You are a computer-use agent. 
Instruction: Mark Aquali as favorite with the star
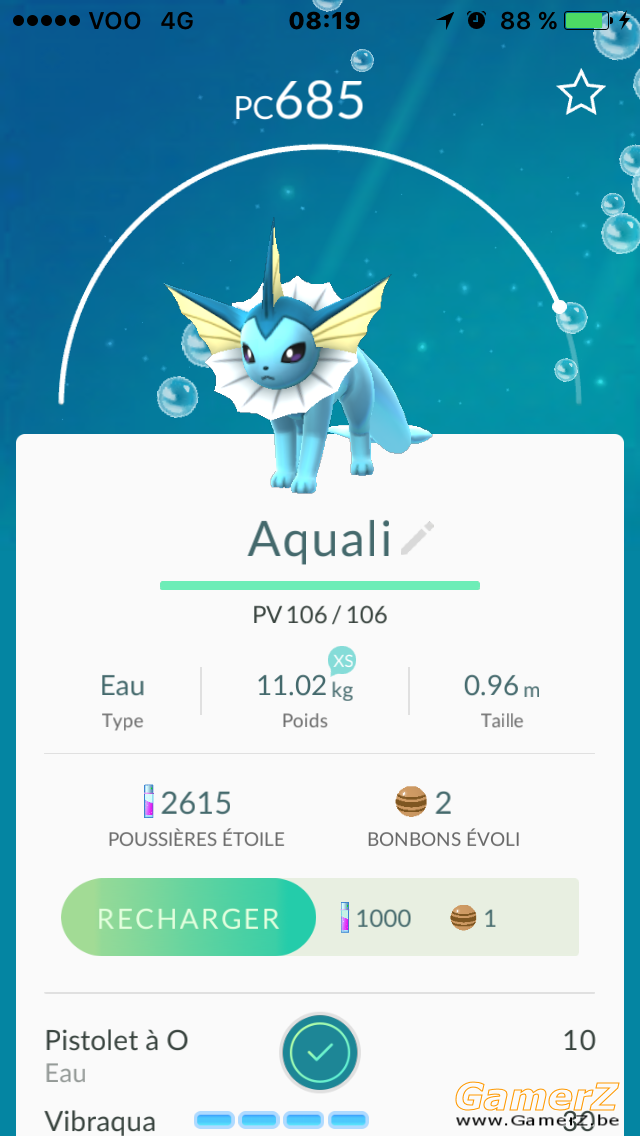(581, 93)
